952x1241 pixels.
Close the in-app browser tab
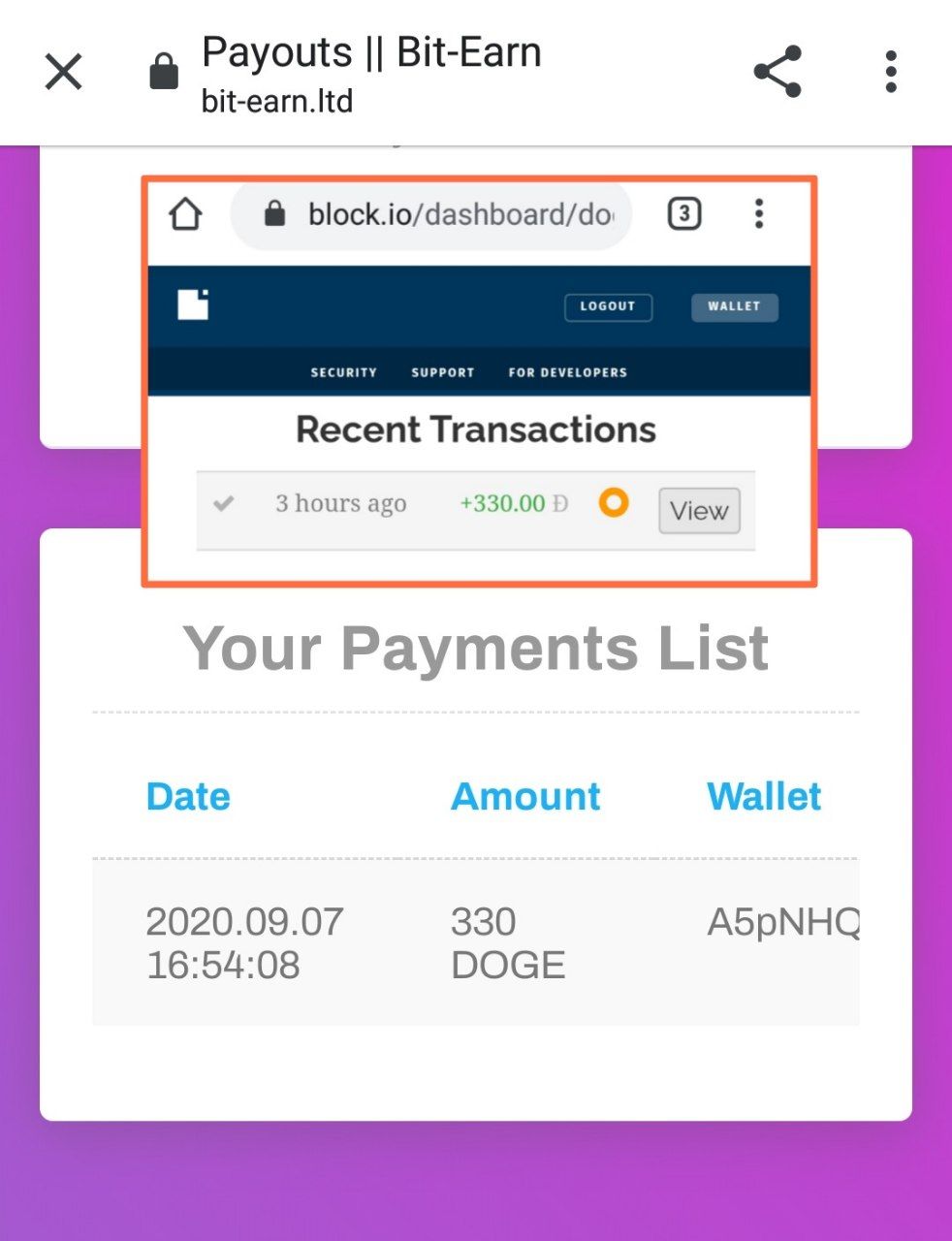pos(64,72)
